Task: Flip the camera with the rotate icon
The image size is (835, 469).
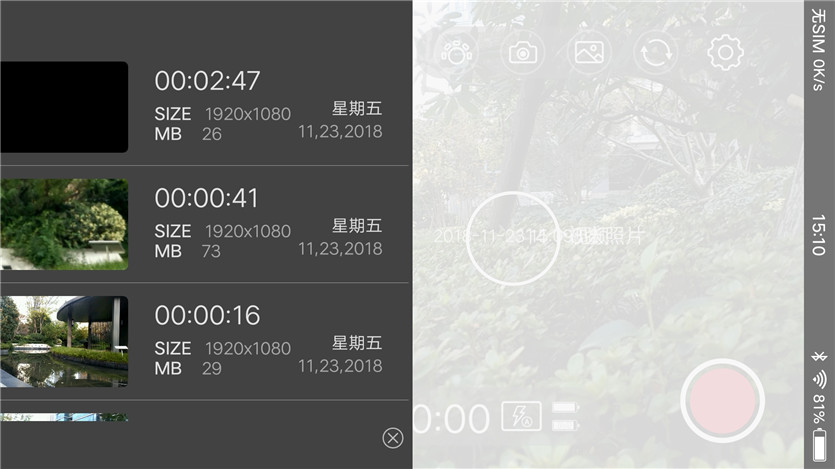Action: pos(655,53)
